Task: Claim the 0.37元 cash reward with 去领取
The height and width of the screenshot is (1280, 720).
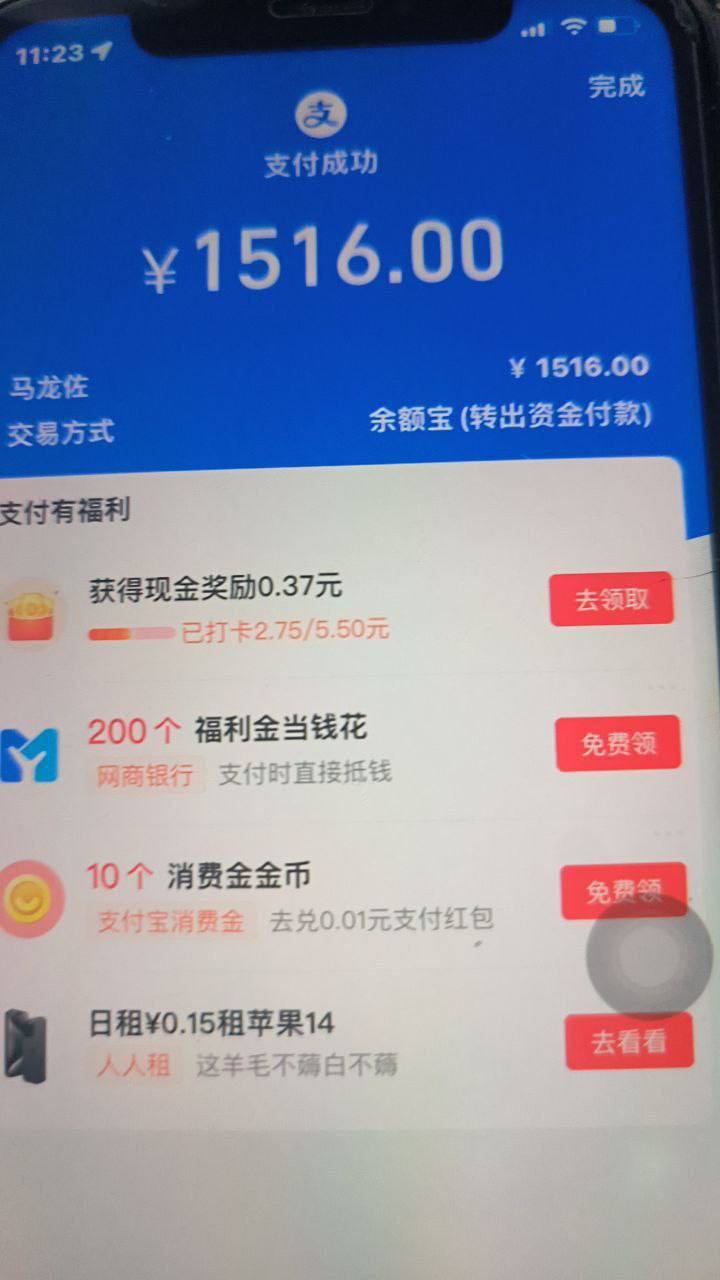Action: pos(611,600)
